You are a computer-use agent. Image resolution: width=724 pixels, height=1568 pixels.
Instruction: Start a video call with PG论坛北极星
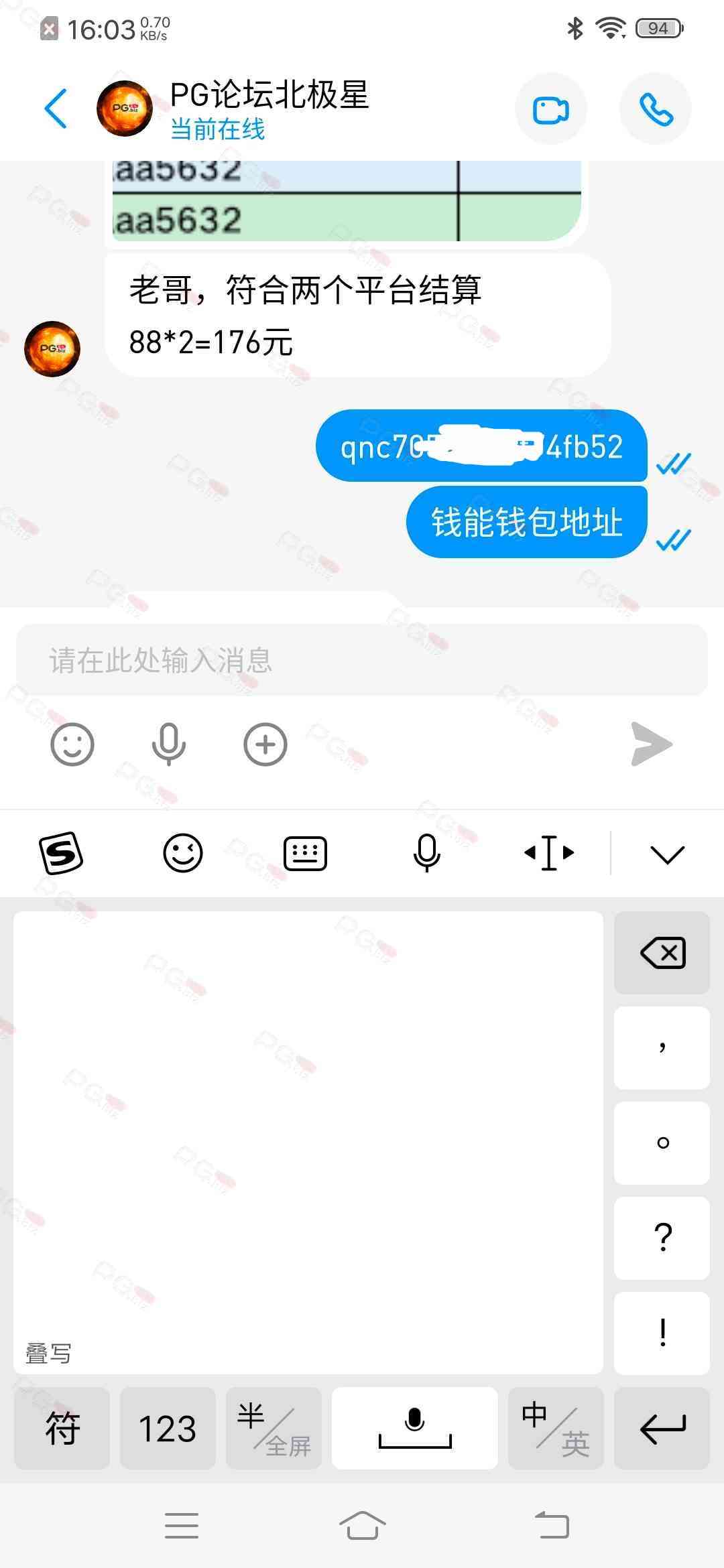[x=550, y=109]
